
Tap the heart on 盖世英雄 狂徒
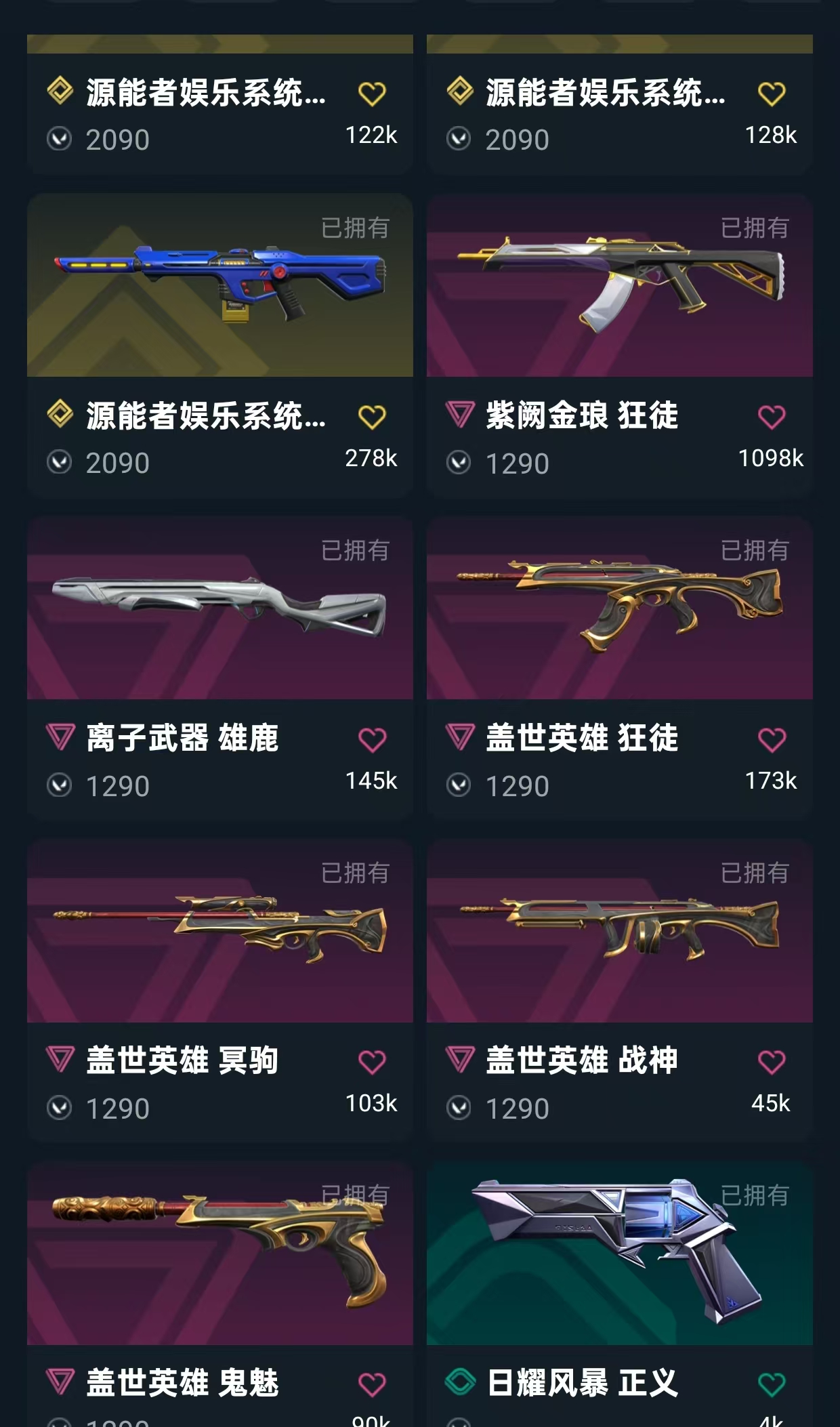(772, 739)
